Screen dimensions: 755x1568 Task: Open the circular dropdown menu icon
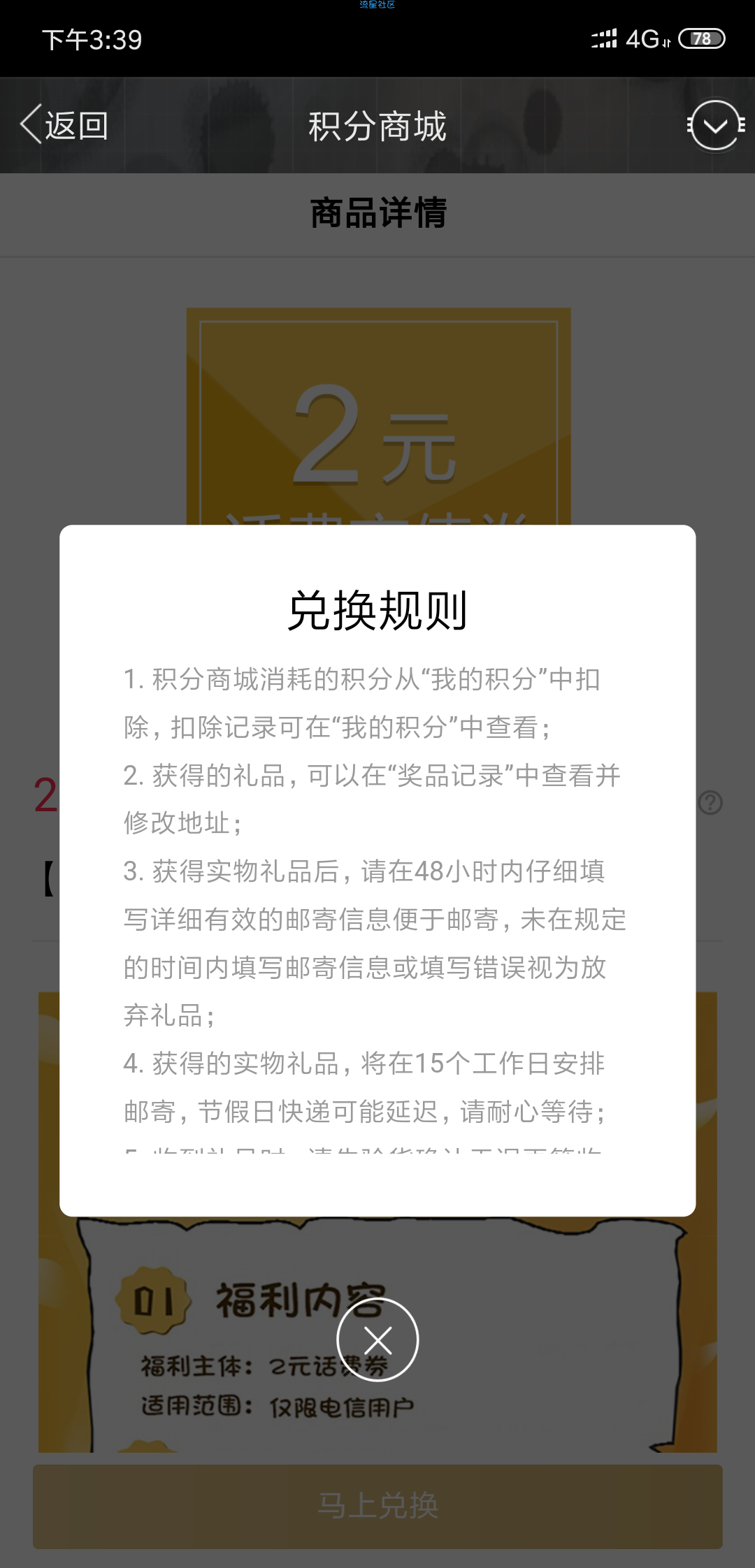click(x=715, y=126)
